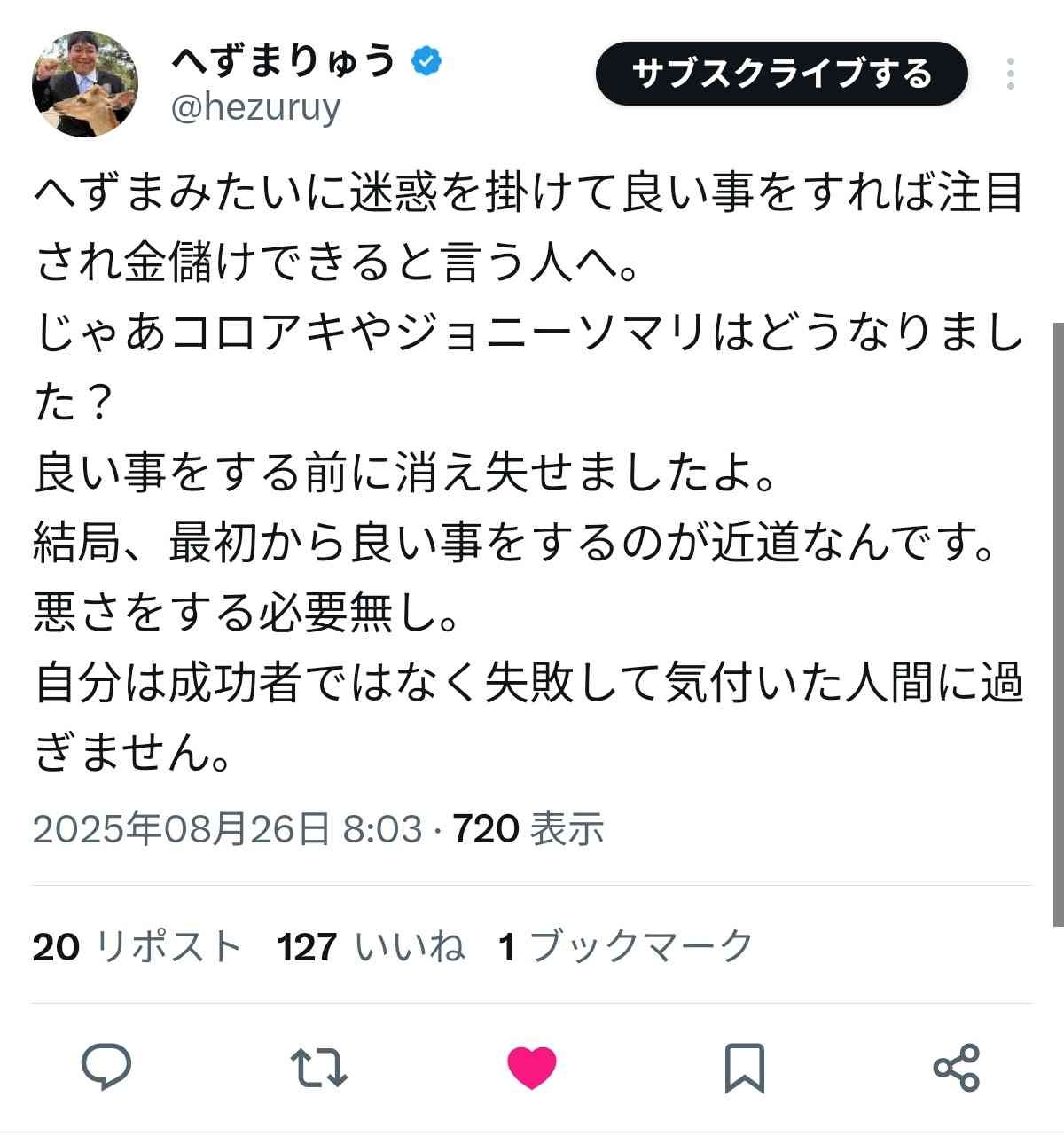This screenshot has height=1144, width=1064.
Task: Tap the サブスクライブする button
Action: pos(781,74)
